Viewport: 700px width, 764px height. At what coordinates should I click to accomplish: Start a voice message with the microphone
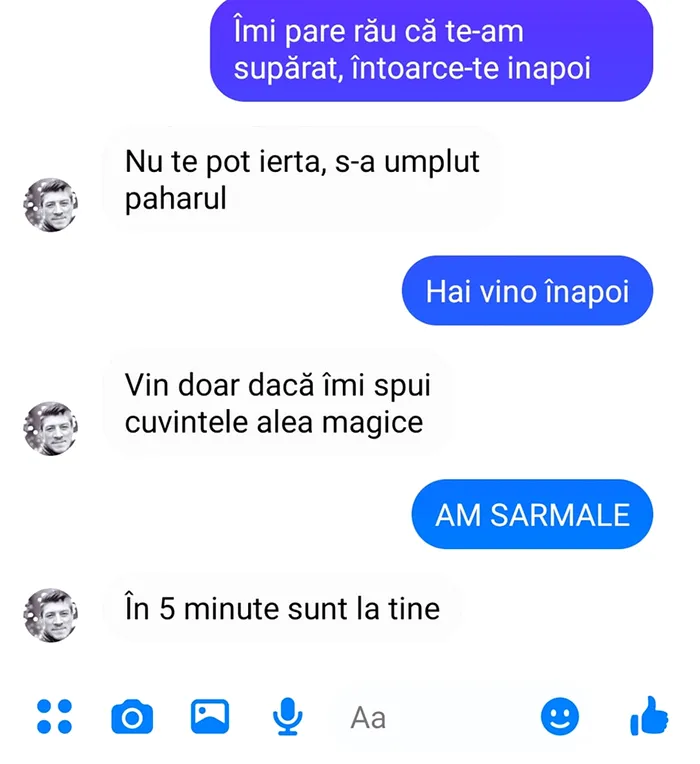(x=288, y=716)
